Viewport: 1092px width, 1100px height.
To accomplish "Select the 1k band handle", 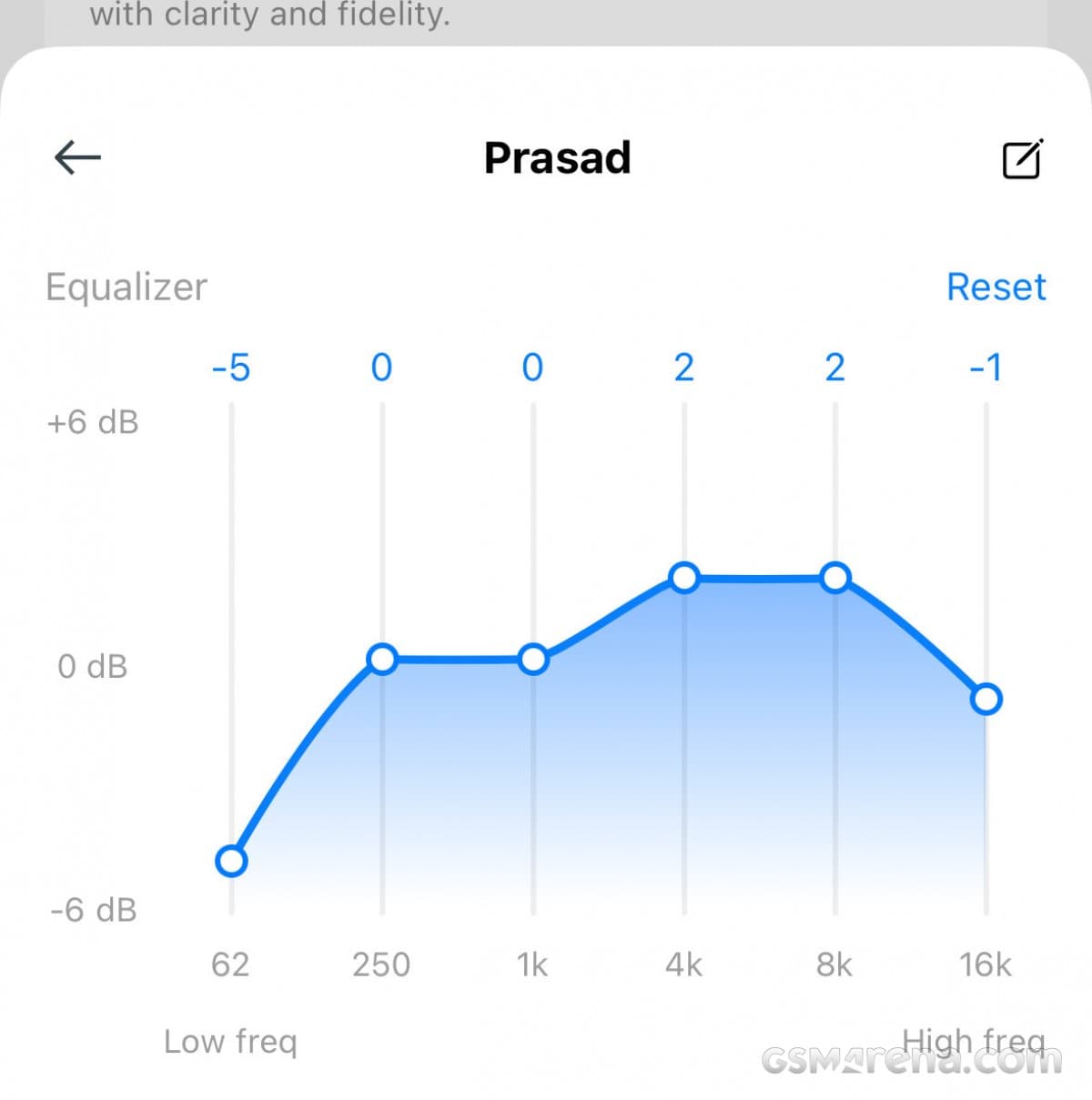I will pos(533,659).
